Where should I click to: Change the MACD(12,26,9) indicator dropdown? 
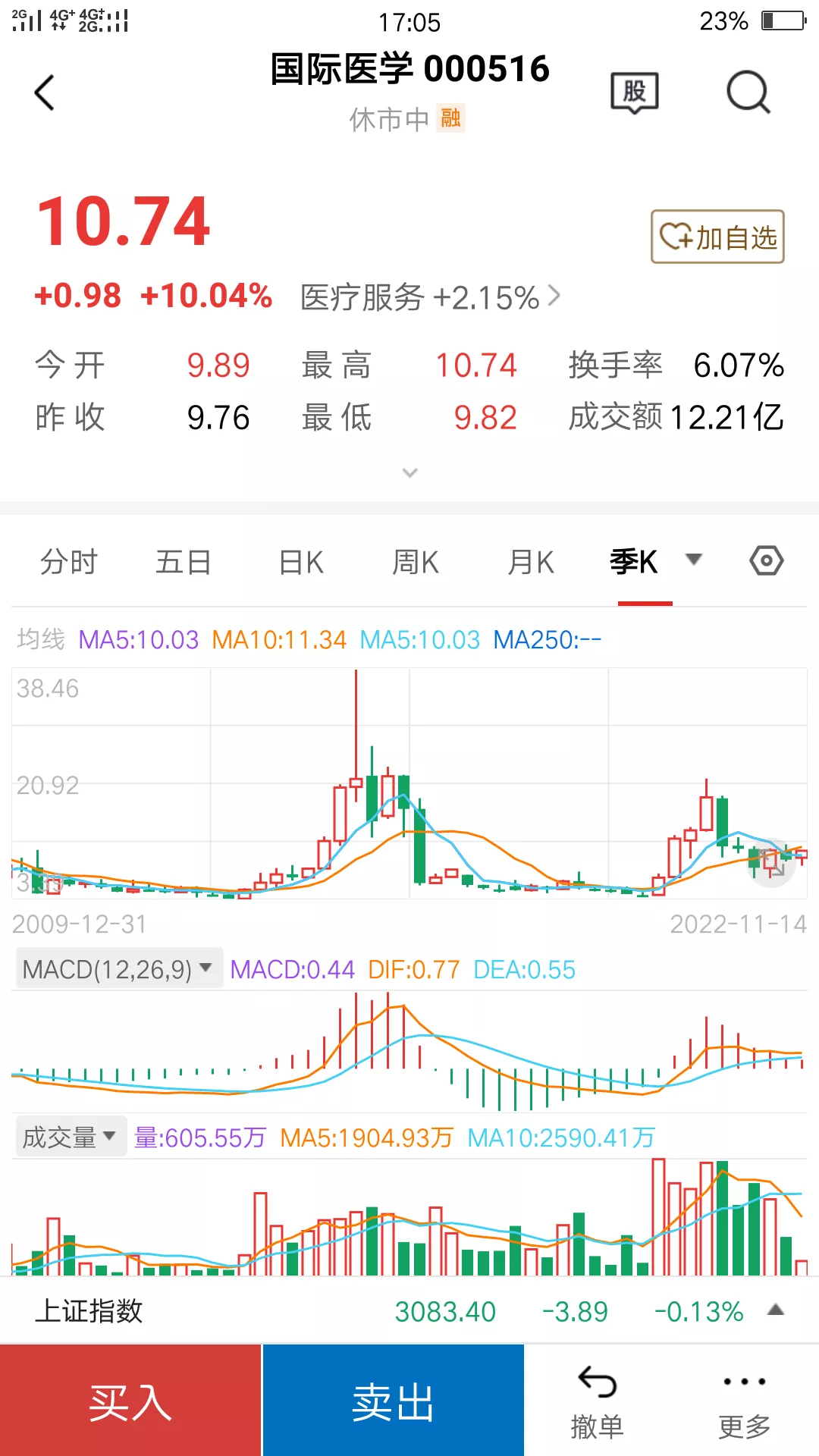pyautogui.click(x=119, y=968)
